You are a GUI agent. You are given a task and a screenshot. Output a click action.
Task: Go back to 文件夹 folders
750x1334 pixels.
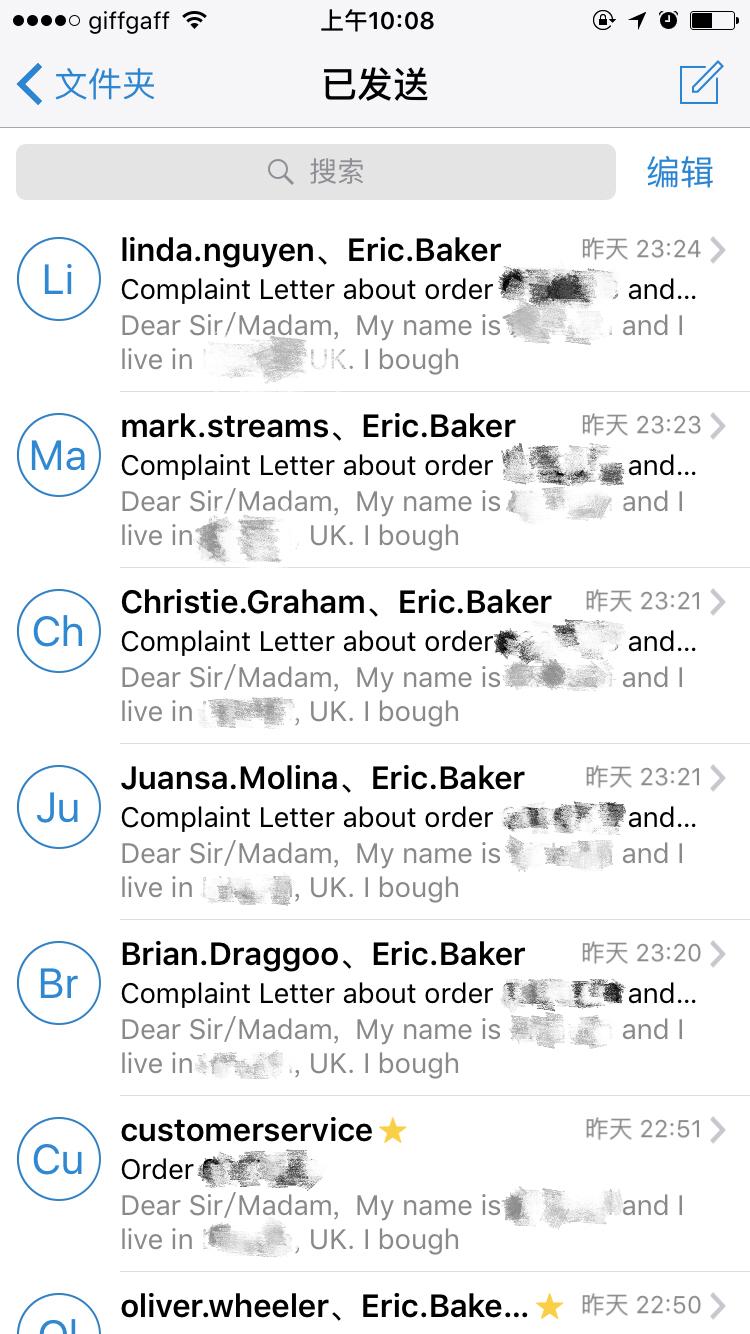coord(86,84)
